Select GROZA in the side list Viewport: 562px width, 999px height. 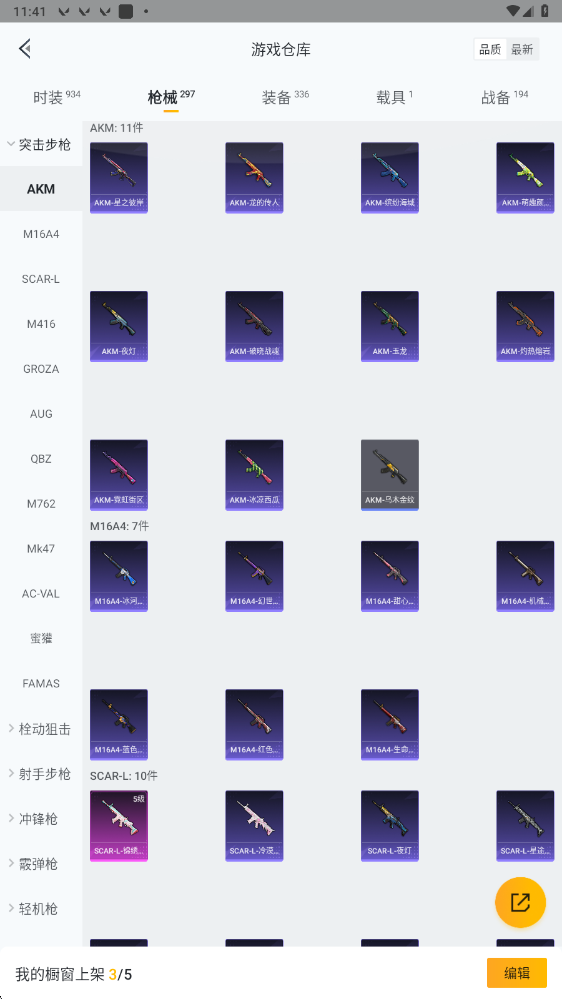coord(41,369)
